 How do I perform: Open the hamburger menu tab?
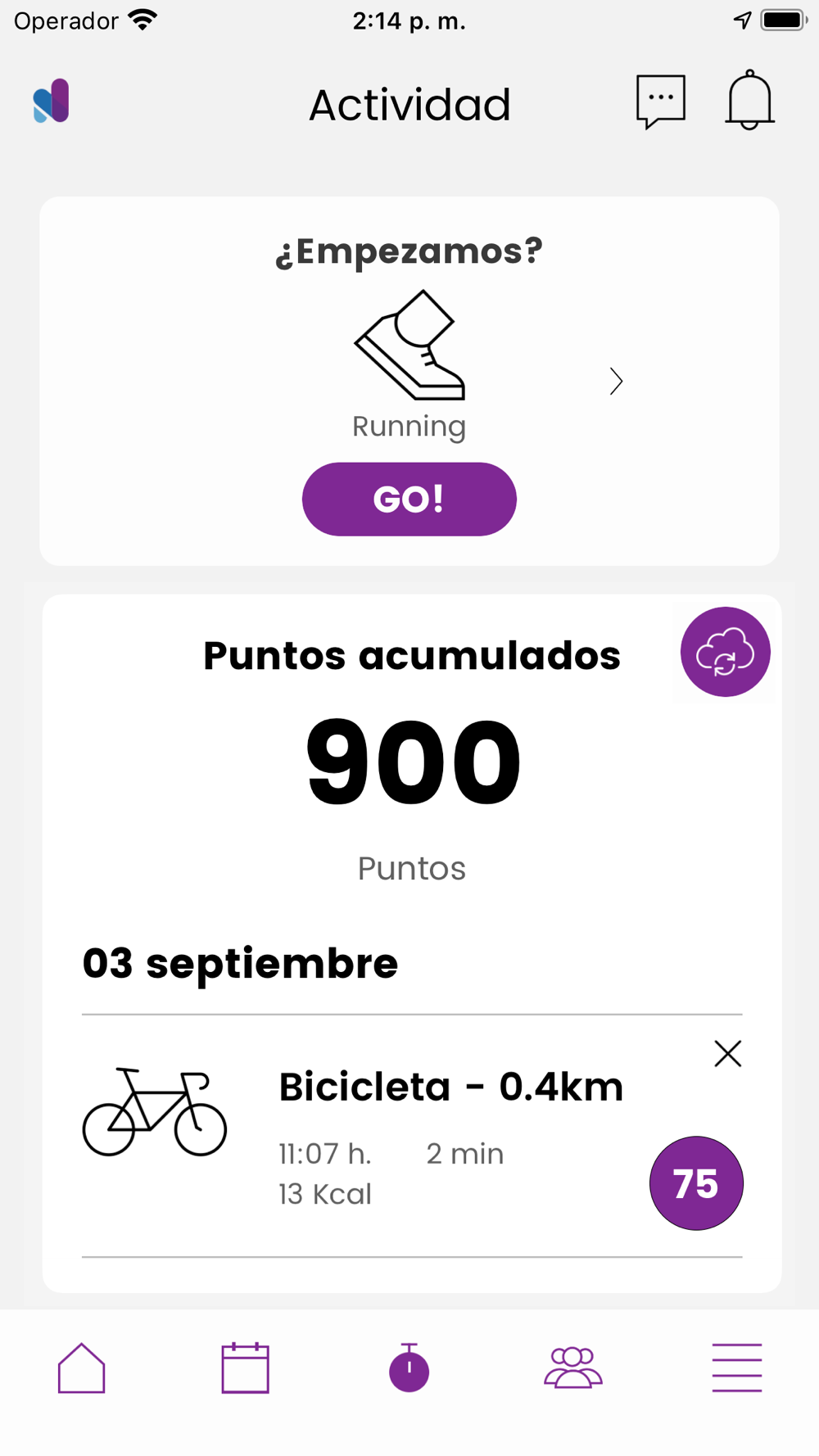[737, 1368]
